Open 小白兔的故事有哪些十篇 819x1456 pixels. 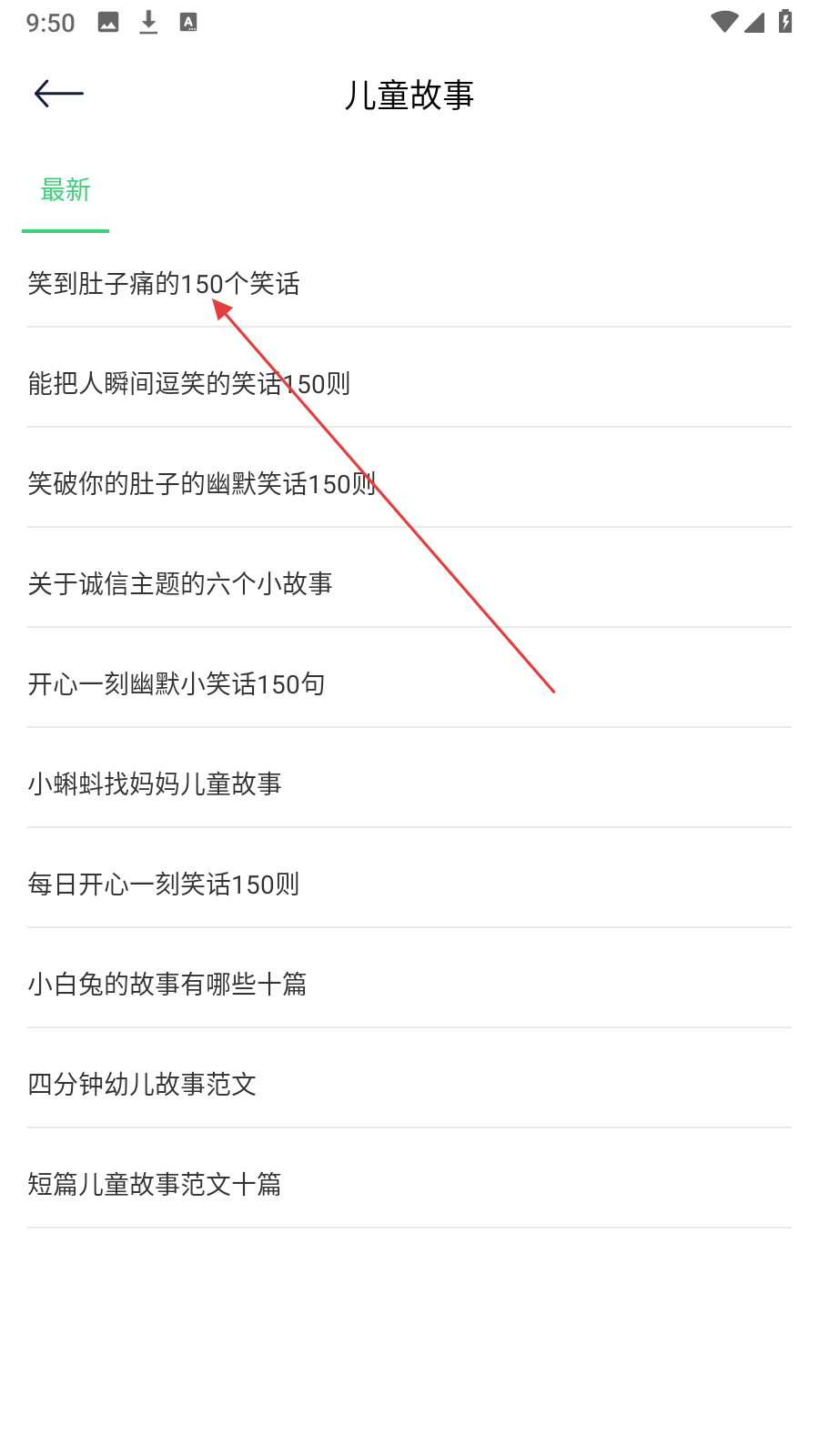click(x=167, y=985)
